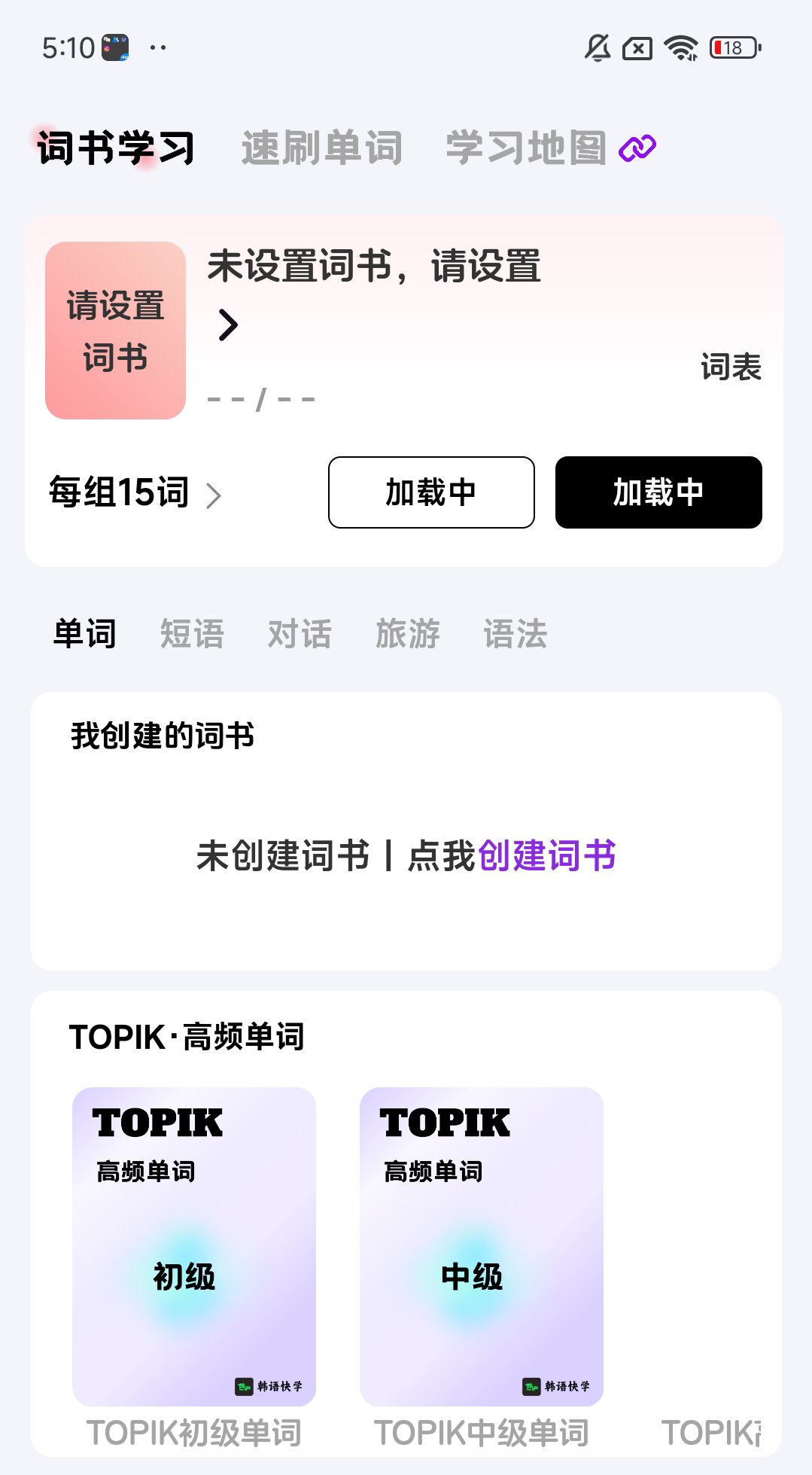Open the TOPIK初级单词 wordbook
Viewport: 812px width, 1475px height.
(x=194, y=1247)
